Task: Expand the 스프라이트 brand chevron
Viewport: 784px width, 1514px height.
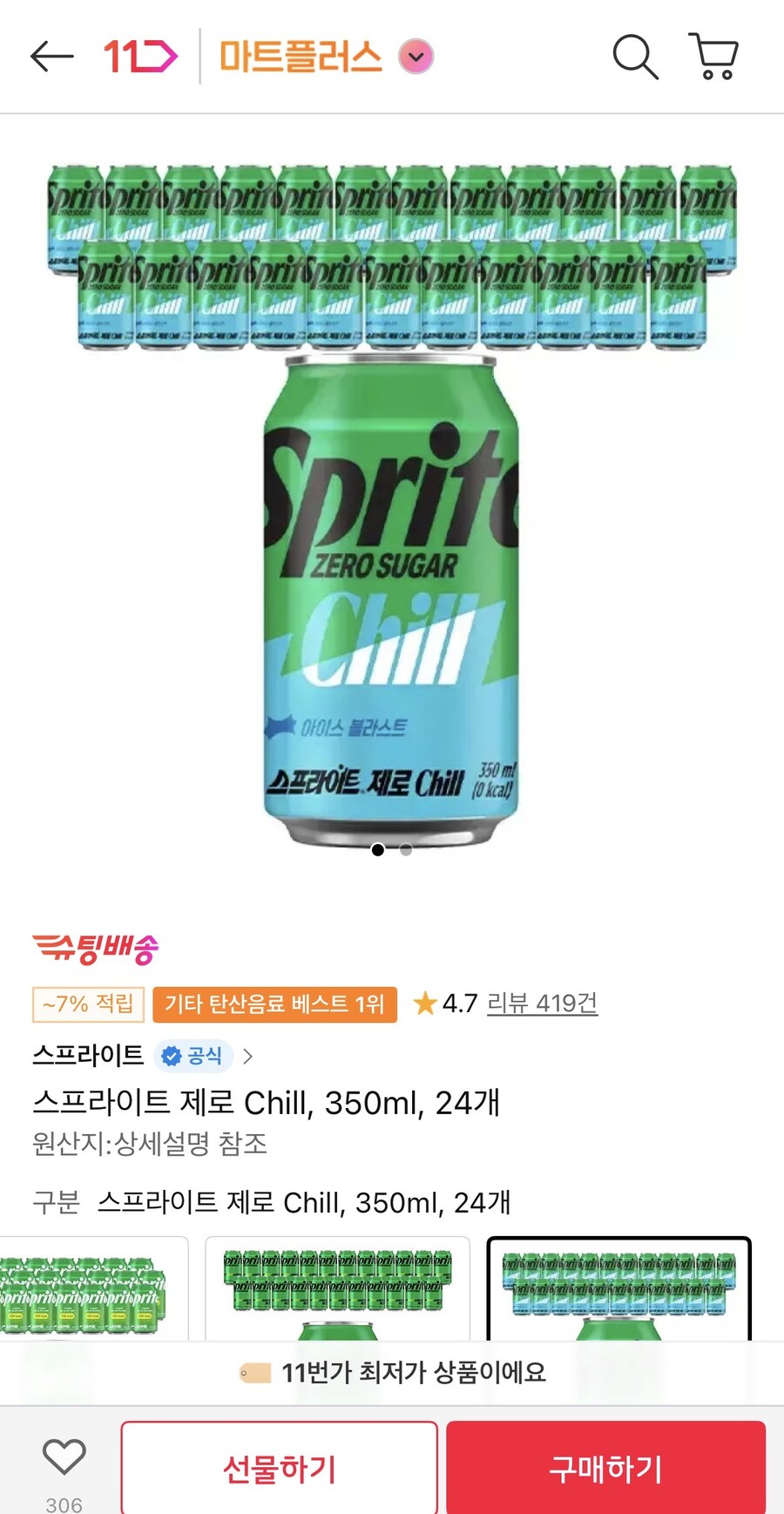Action: pyautogui.click(x=250, y=1056)
